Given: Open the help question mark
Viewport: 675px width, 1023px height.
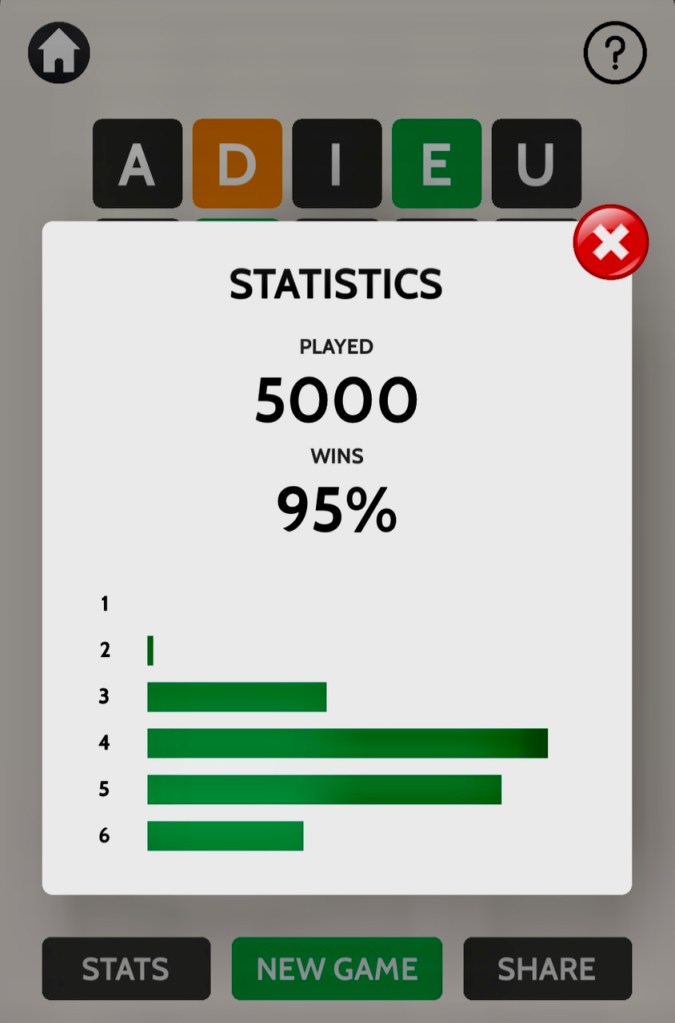Looking at the screenshot, I should tap(615, 53).
